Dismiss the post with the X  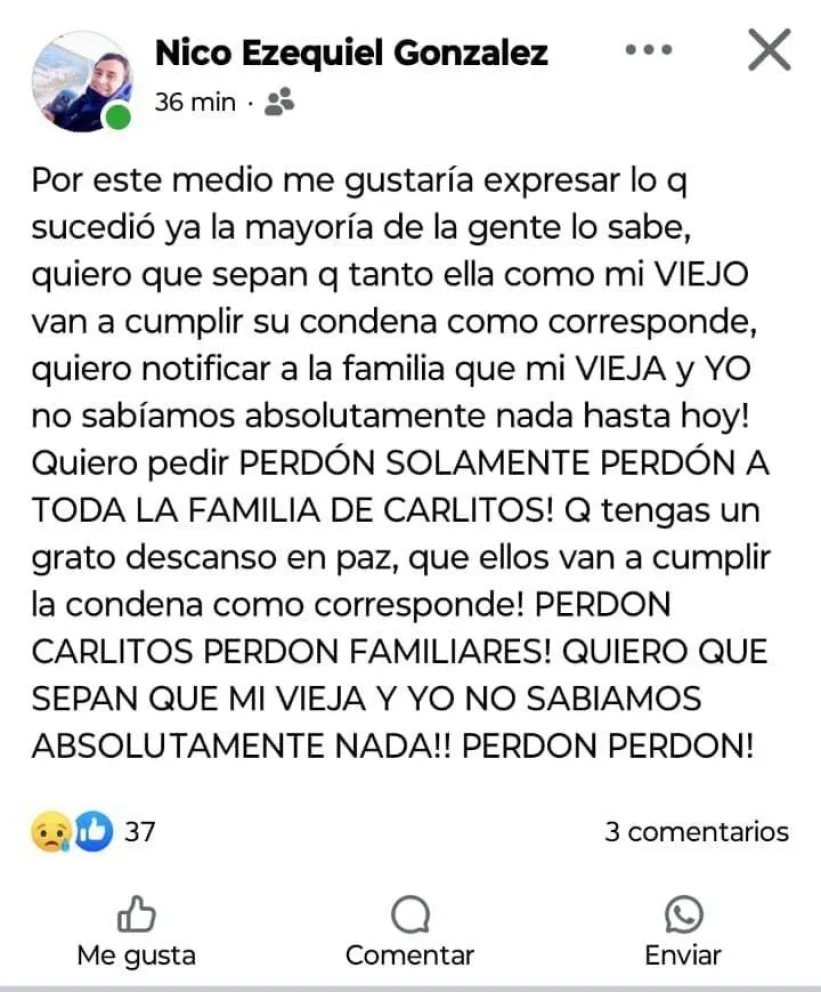coord(769,50)
